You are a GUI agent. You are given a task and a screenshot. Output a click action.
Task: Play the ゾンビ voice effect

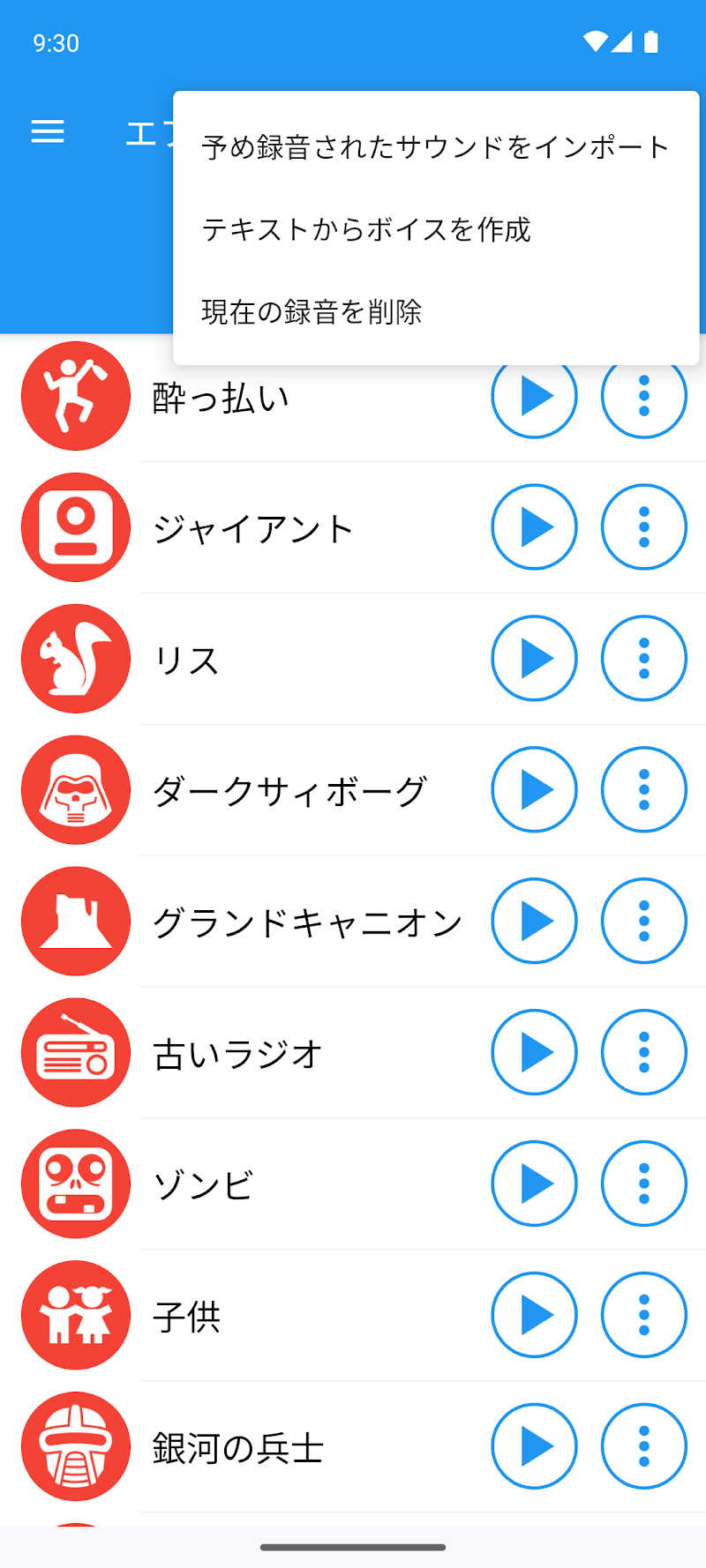pyautogui.click(x=534, y=1183)
